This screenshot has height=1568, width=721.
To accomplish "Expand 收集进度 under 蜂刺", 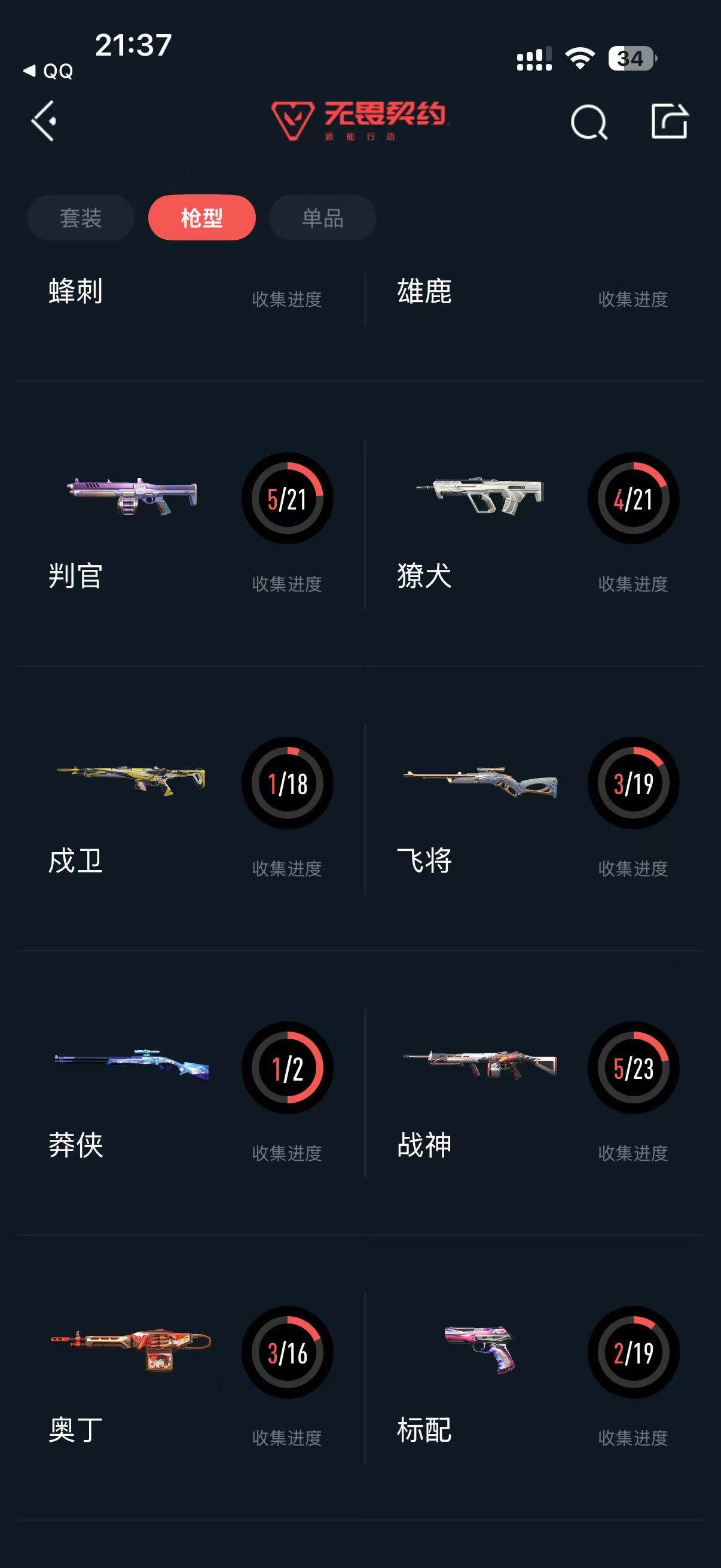I will 287,298.
